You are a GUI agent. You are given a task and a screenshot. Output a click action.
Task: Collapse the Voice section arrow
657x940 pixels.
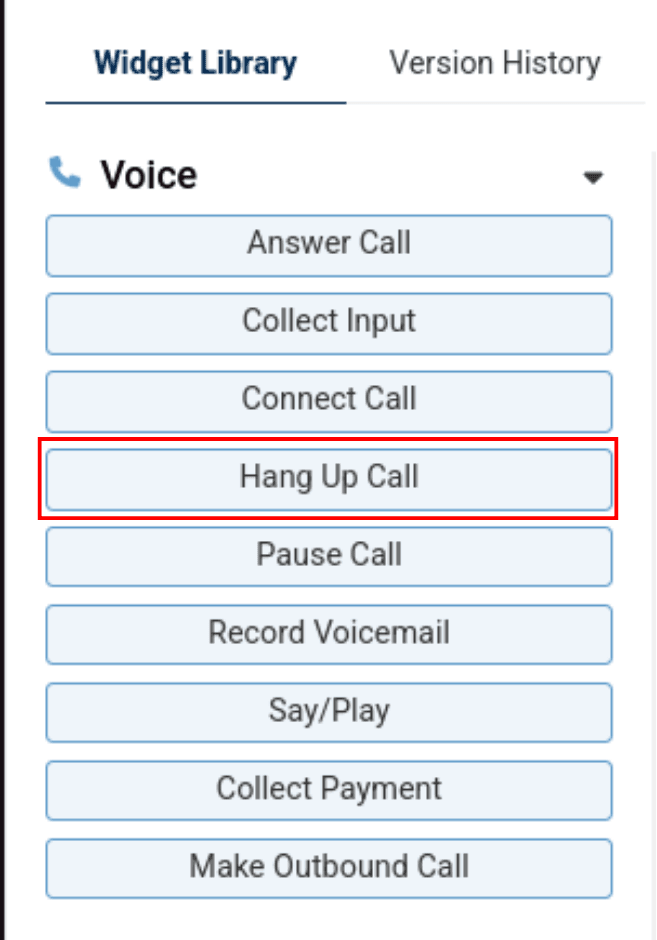pos(593,178)
